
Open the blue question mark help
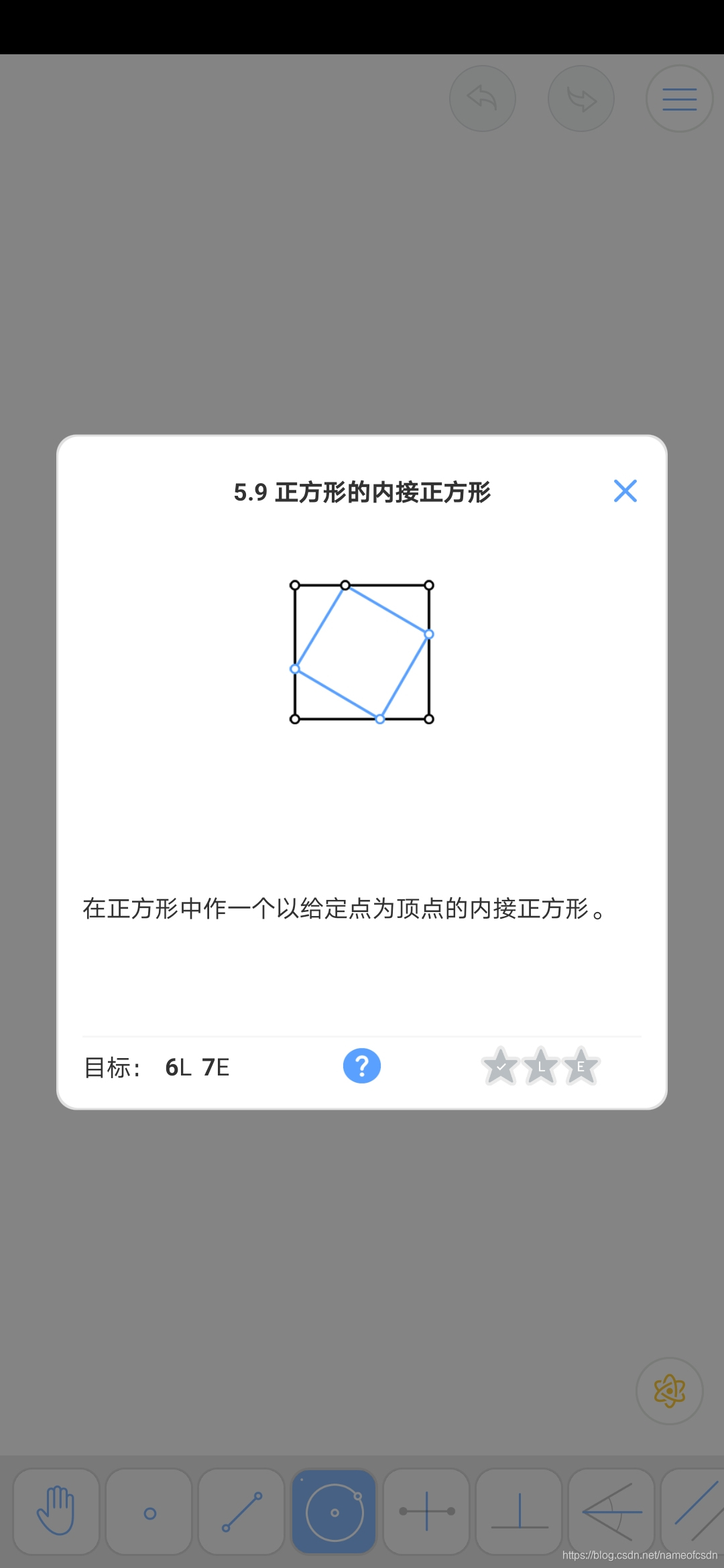click(362, 1066)
